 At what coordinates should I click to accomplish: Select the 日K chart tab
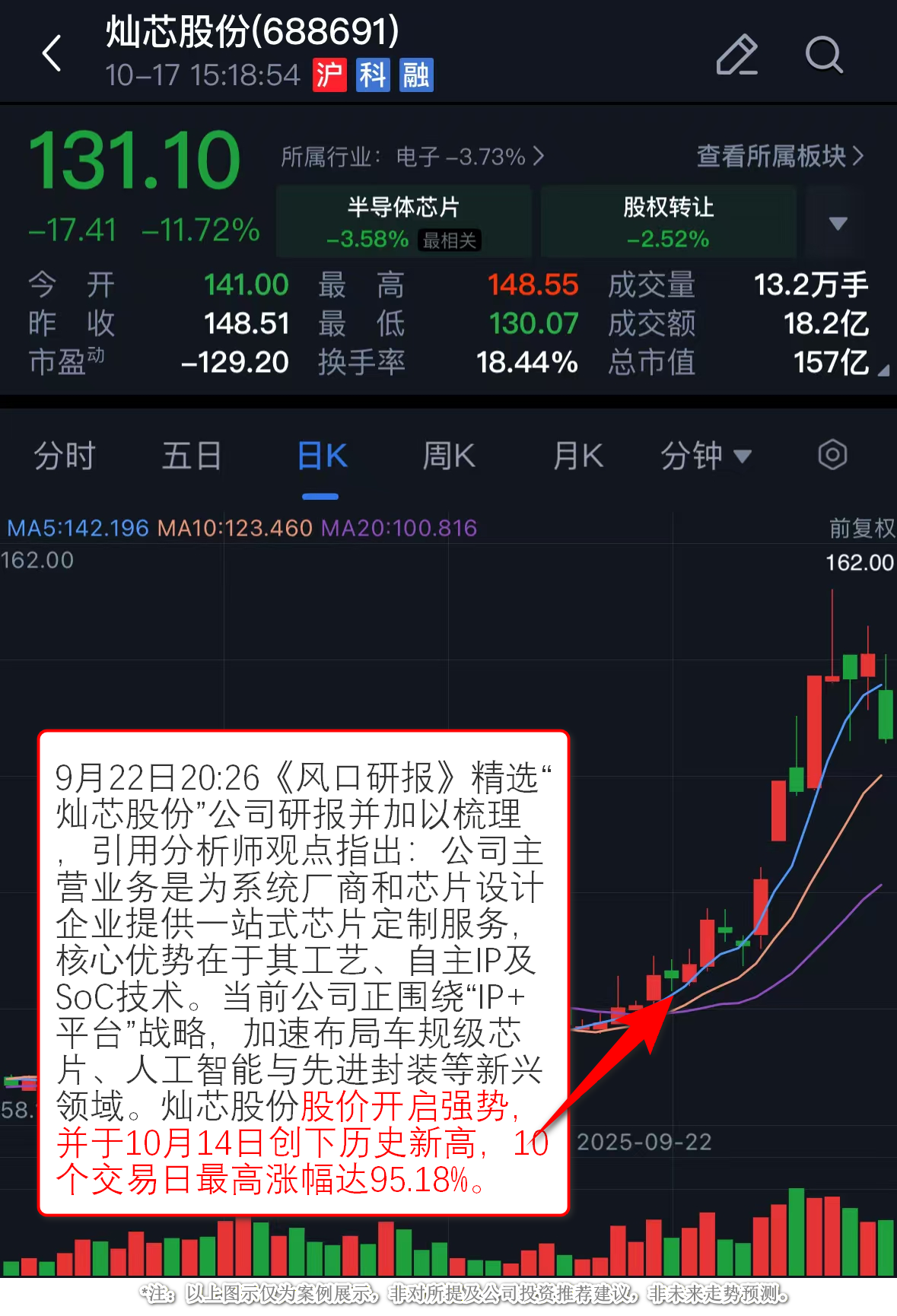pyautogui.click(x=321, y=456)
